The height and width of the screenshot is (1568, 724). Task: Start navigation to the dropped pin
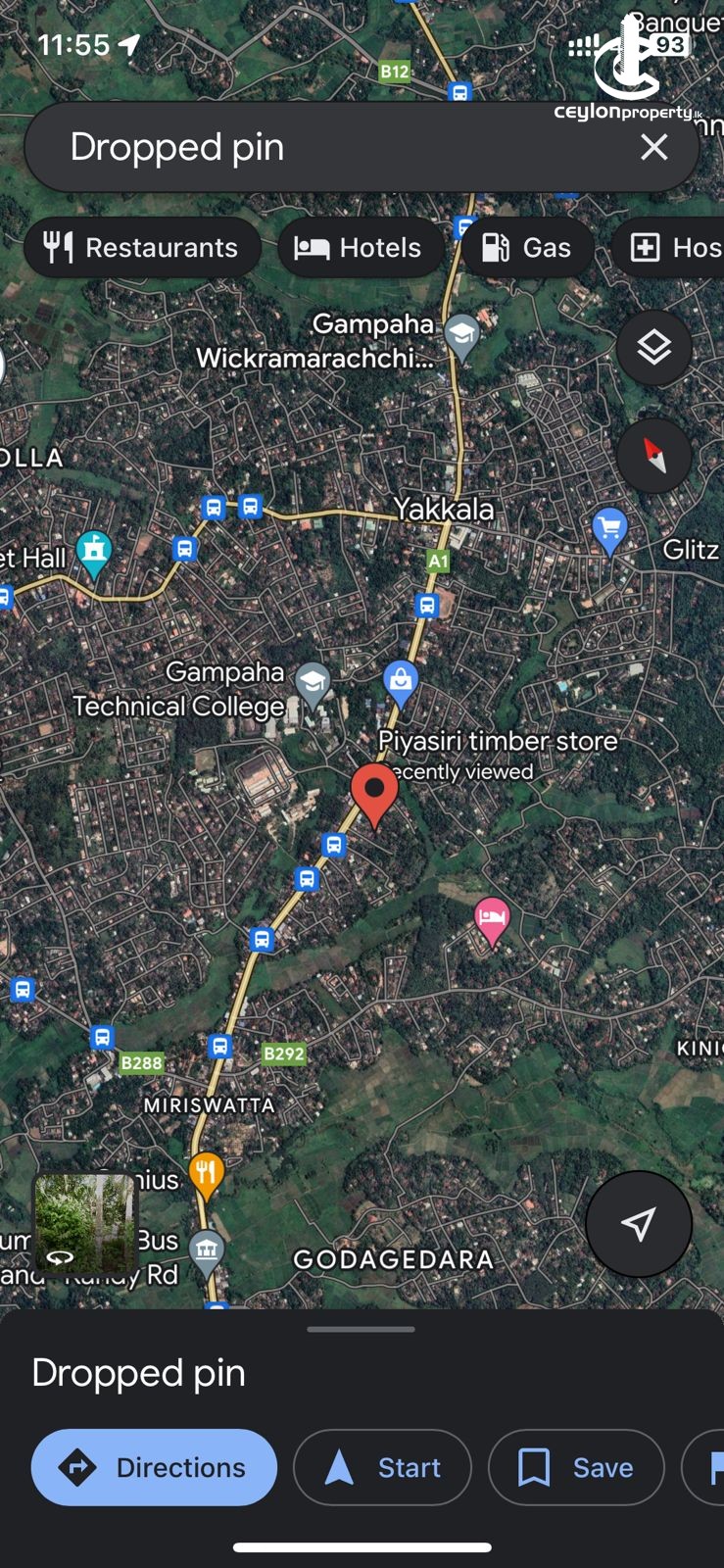point(382,1467)
